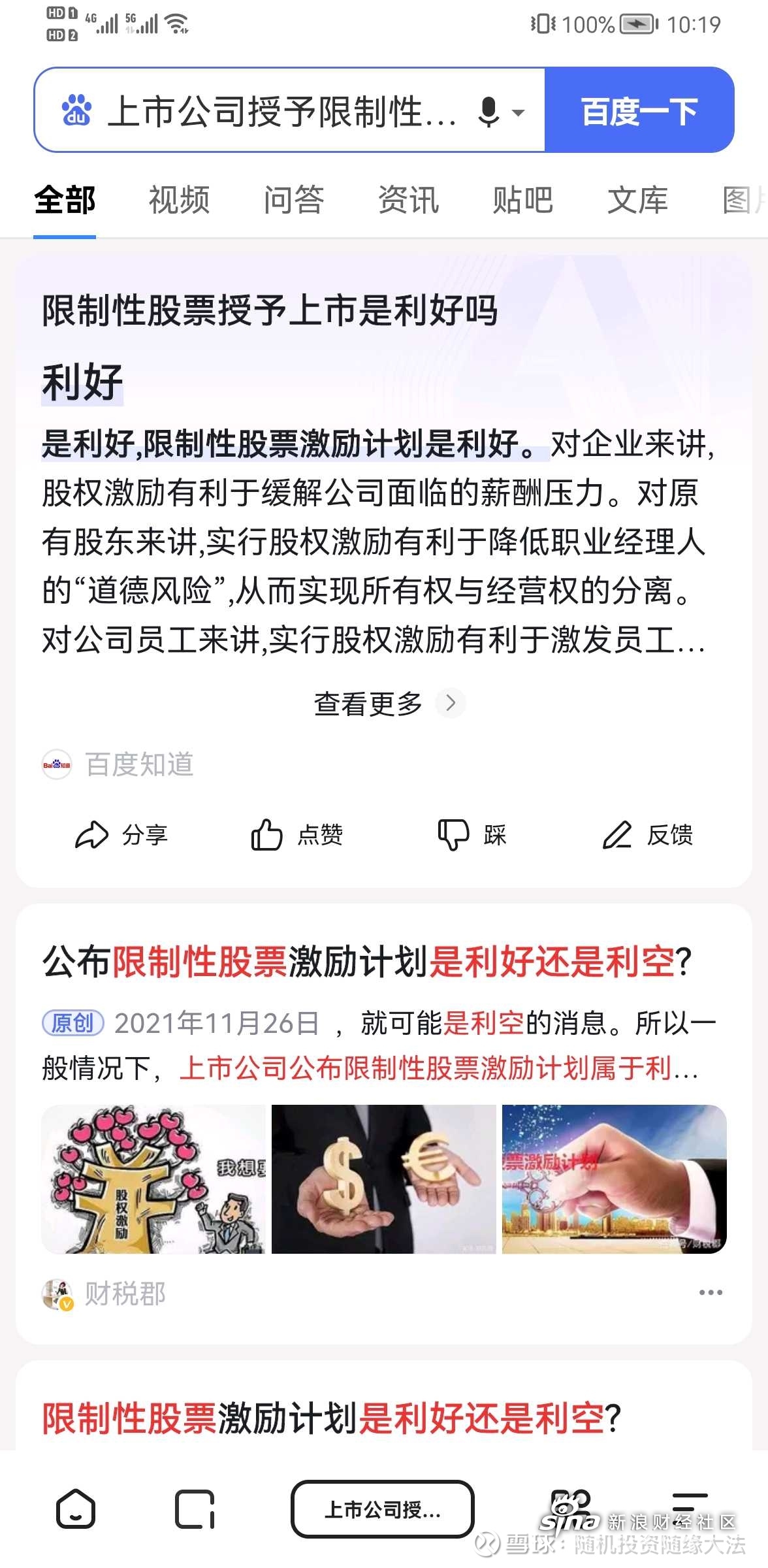Switch to the 问答 tab

point(294,200)
